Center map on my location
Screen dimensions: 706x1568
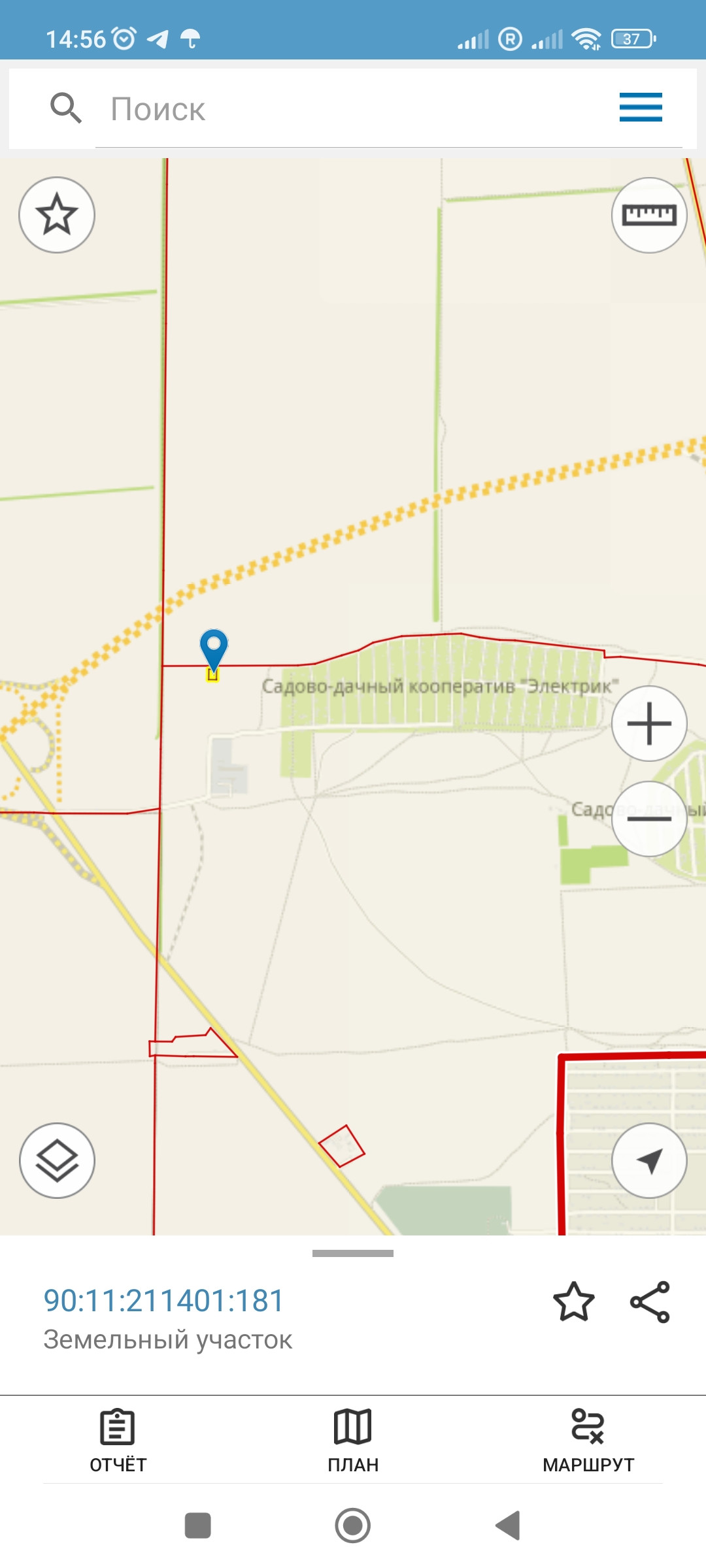(648, 1160)
